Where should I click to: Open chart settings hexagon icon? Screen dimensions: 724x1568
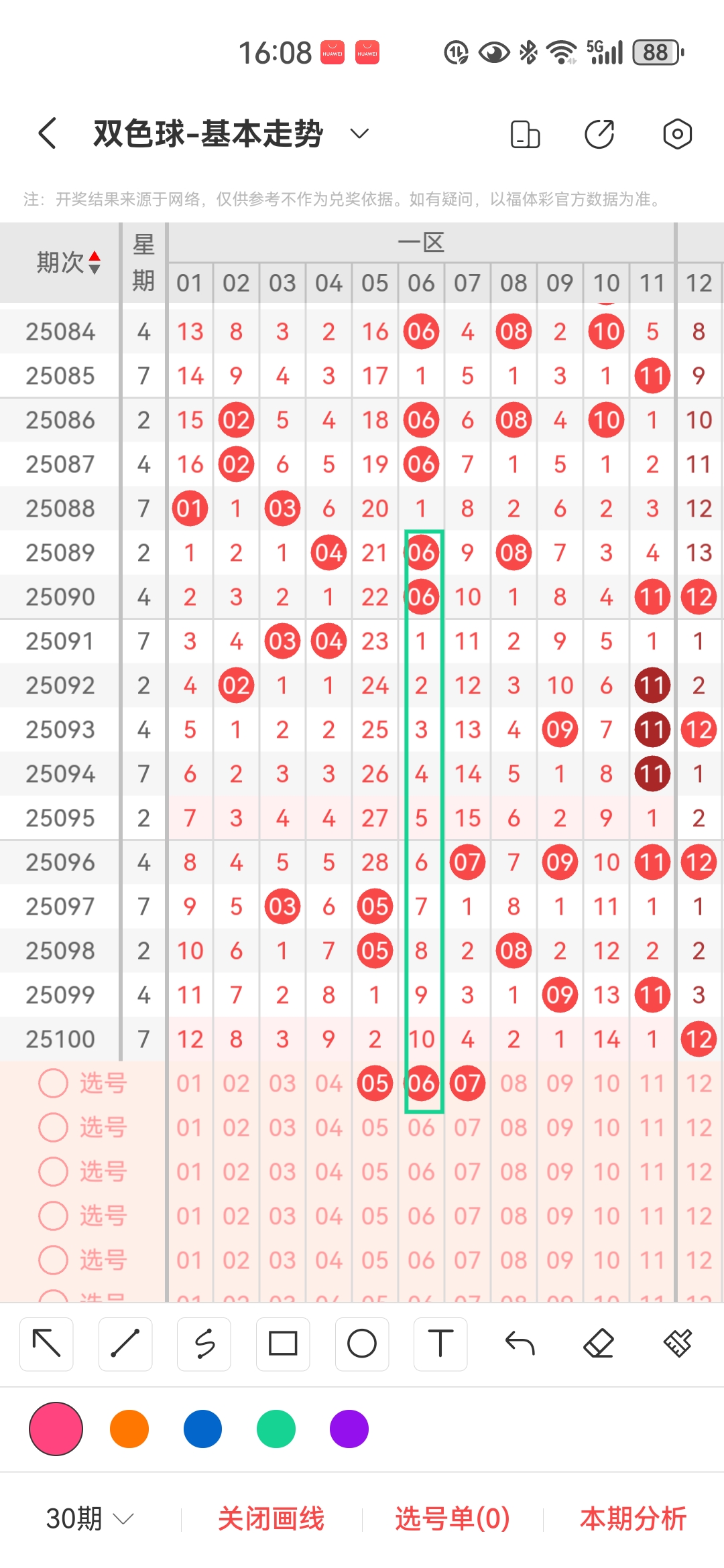[x=677, y=134]
